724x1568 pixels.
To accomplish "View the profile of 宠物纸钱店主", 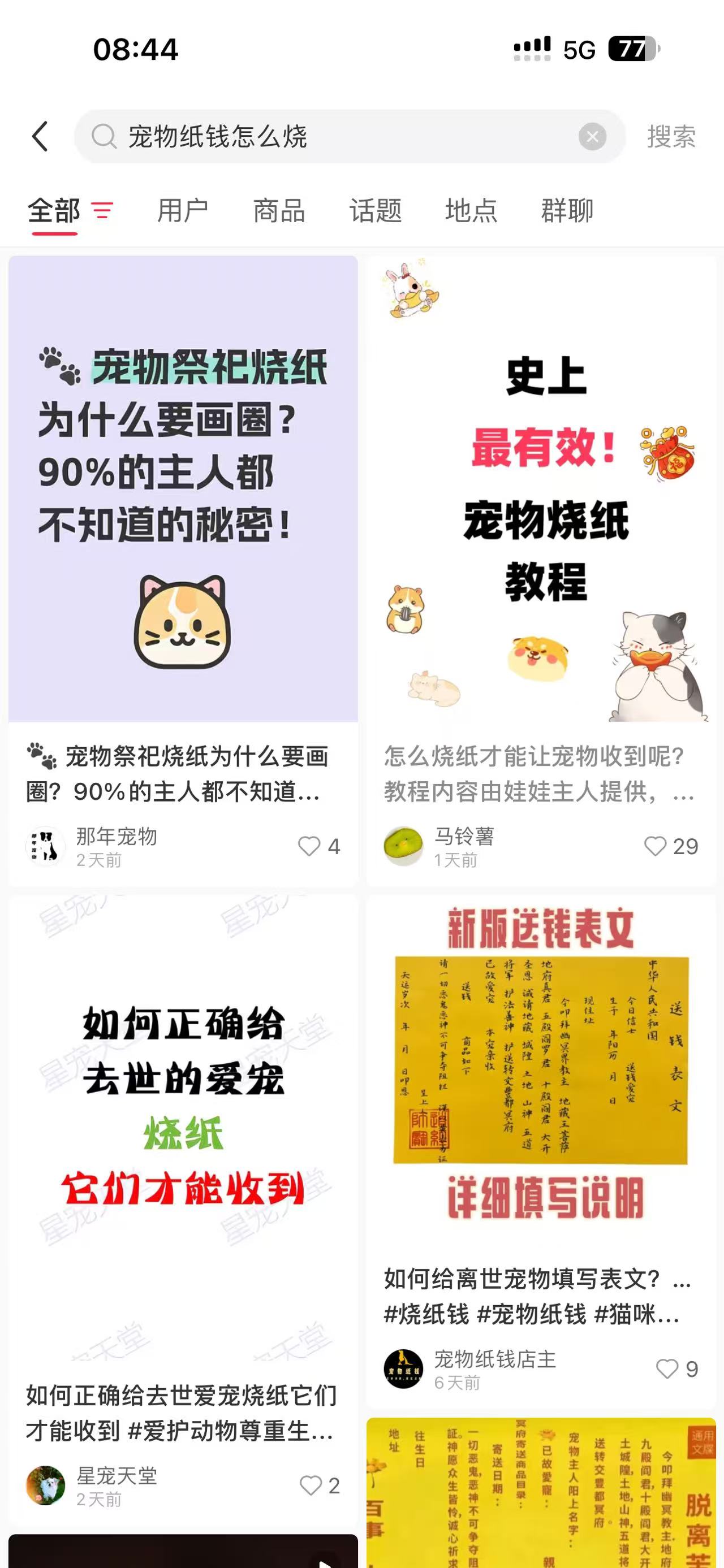I will tap(403, 1368).
